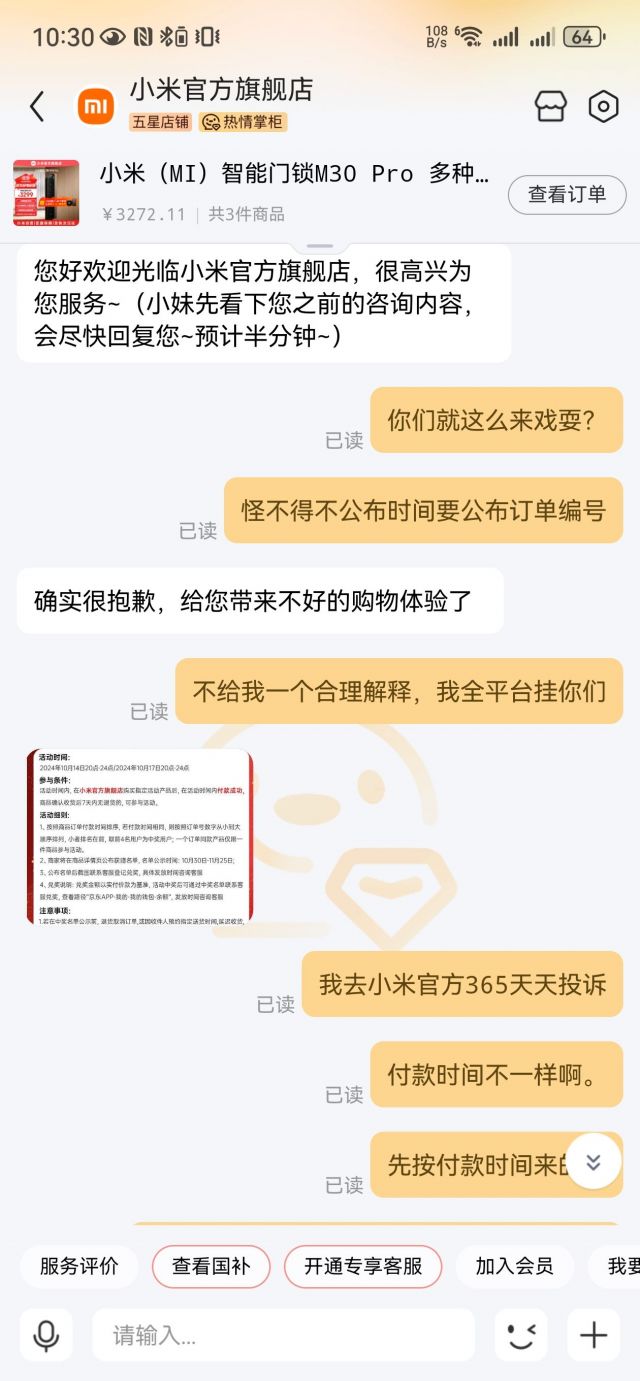This screenshot has height=1381, width=640.
Task: Select the 查看国补 chip
Action: (x=211, y=1266)
